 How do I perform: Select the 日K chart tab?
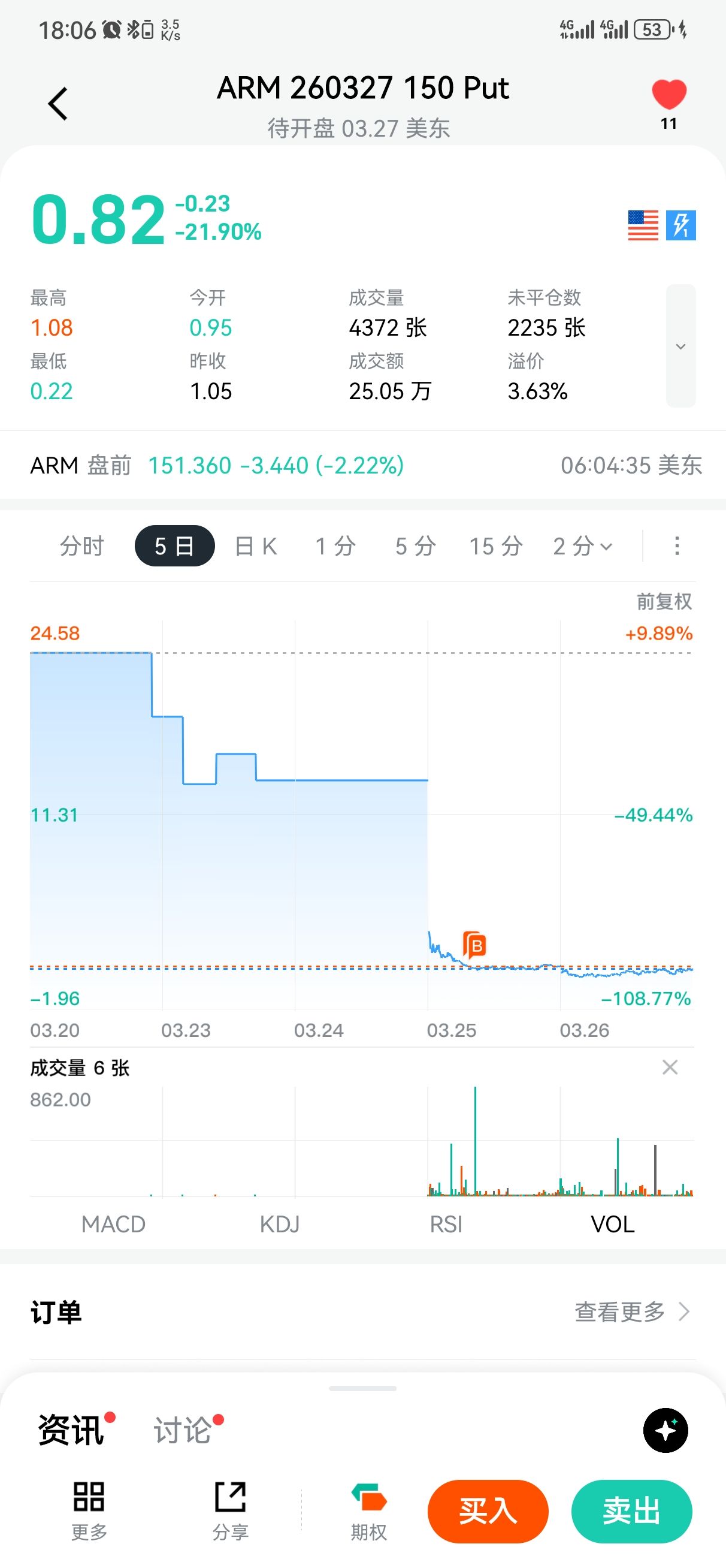pyautogui.click(x=256, y=546)
